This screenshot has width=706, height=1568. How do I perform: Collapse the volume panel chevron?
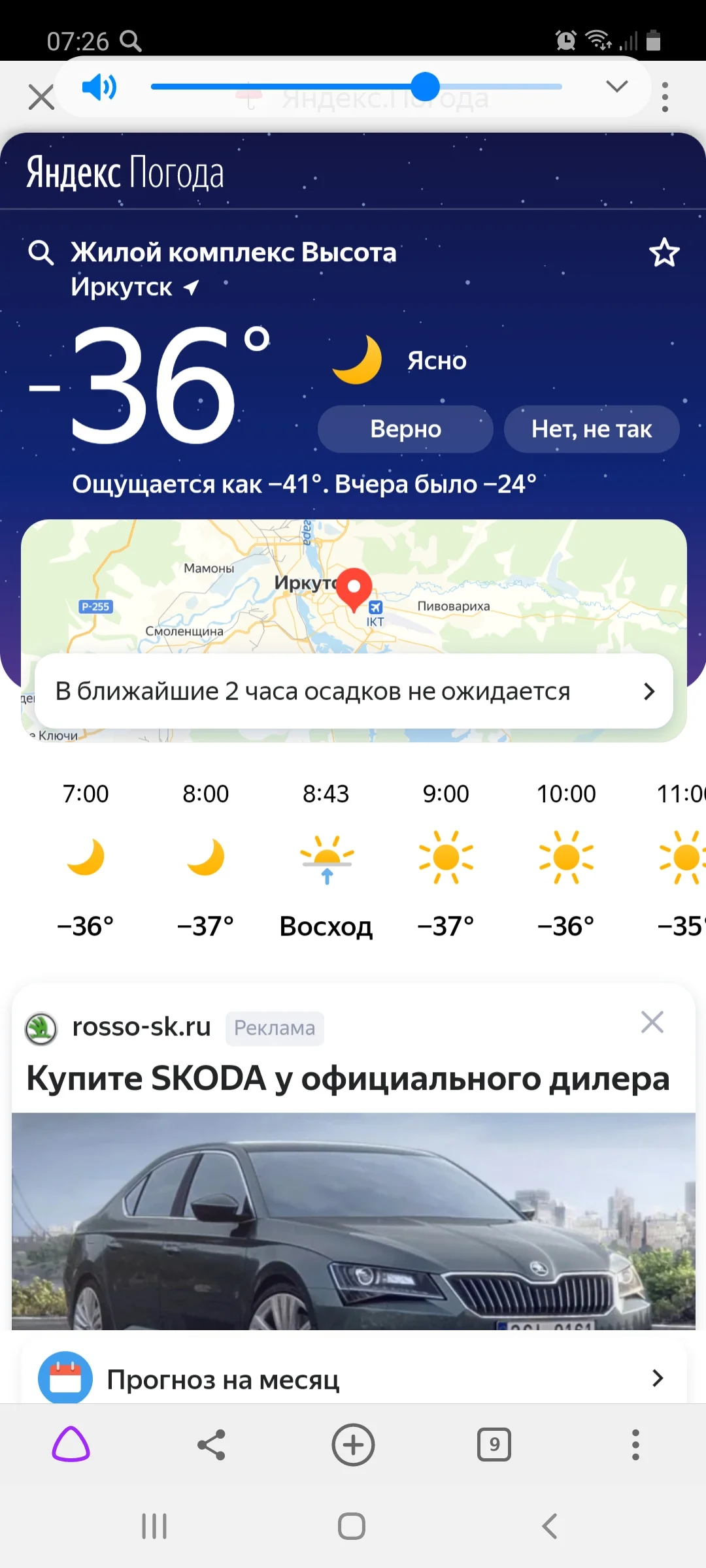point(617,86)
